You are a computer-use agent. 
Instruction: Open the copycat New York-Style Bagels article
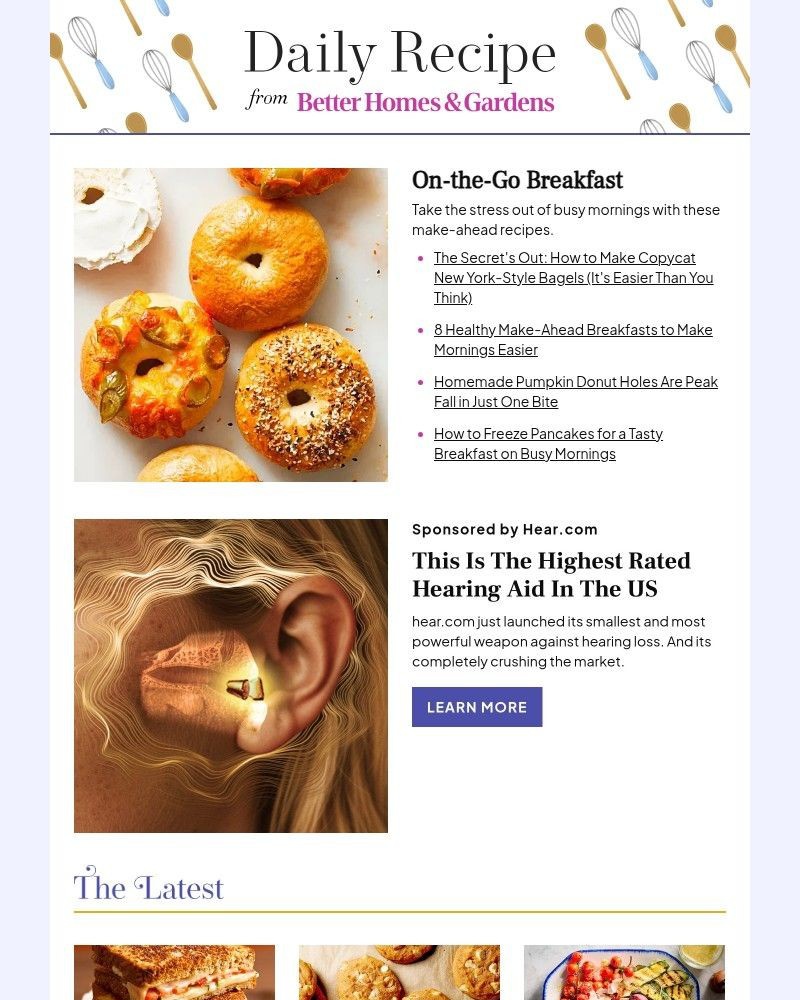[573, 277]
